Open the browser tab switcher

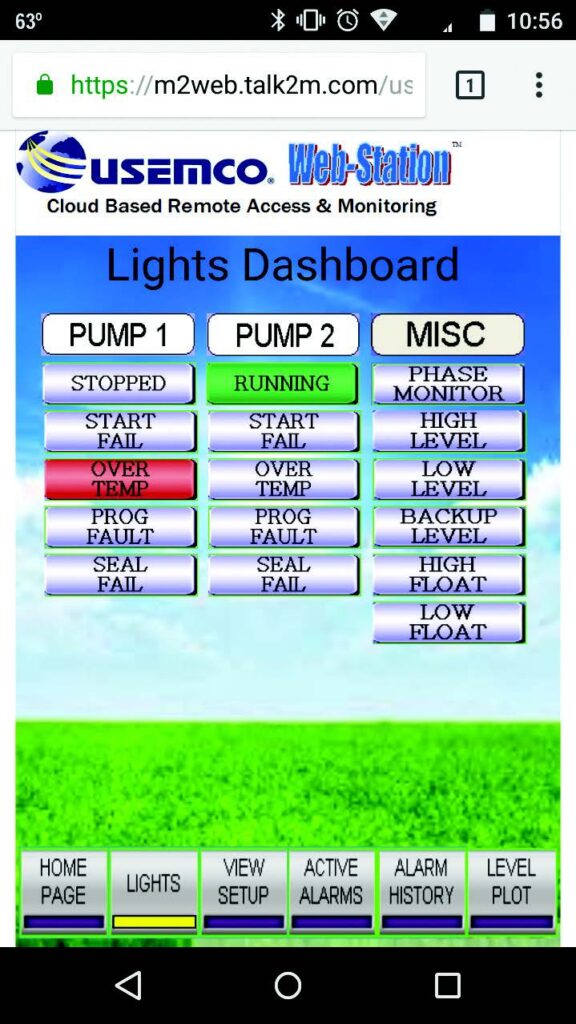tap(470, 85)
